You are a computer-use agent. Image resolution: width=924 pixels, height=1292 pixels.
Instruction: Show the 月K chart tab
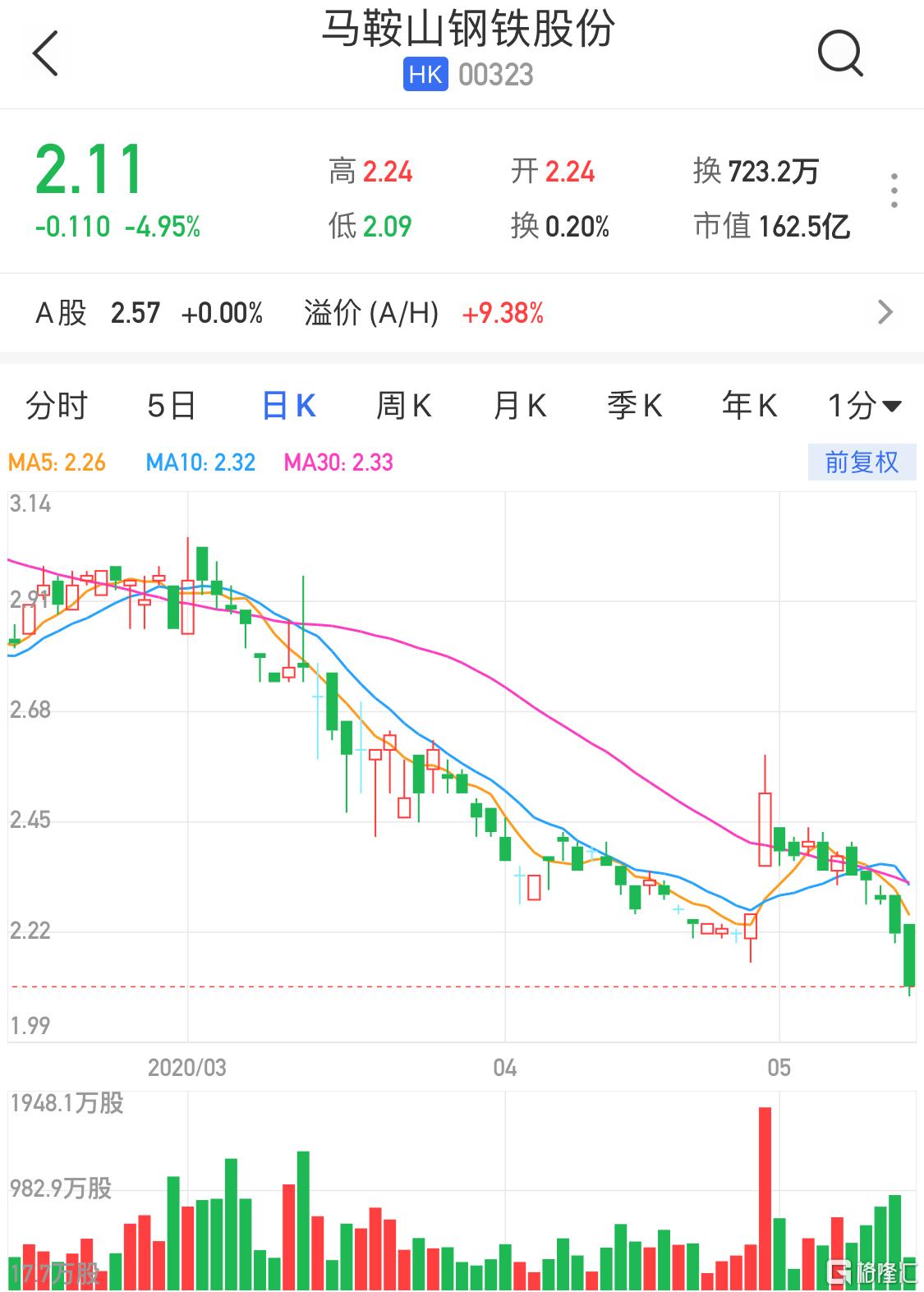(x=519, y=406)
